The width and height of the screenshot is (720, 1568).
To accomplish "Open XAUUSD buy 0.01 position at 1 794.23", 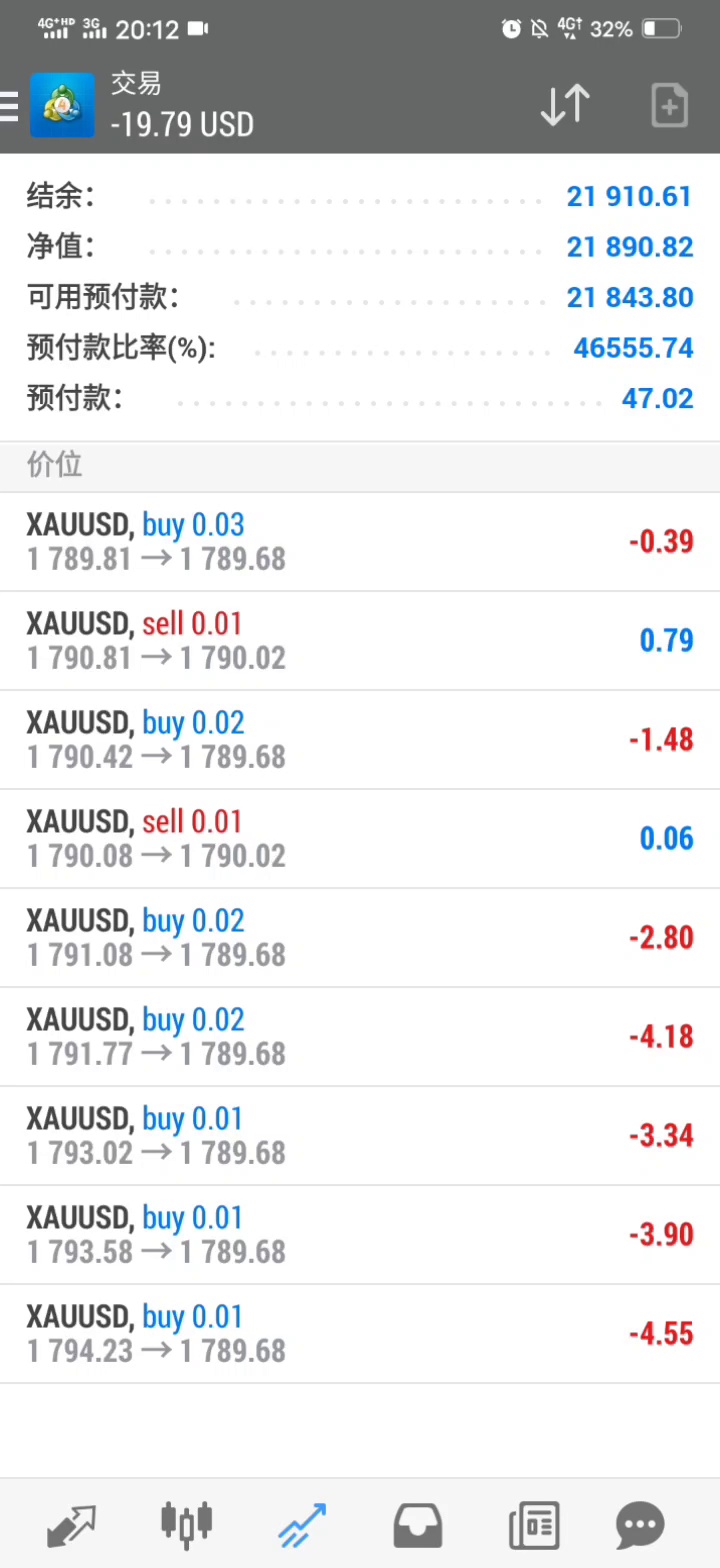I will pos(360,1333).
